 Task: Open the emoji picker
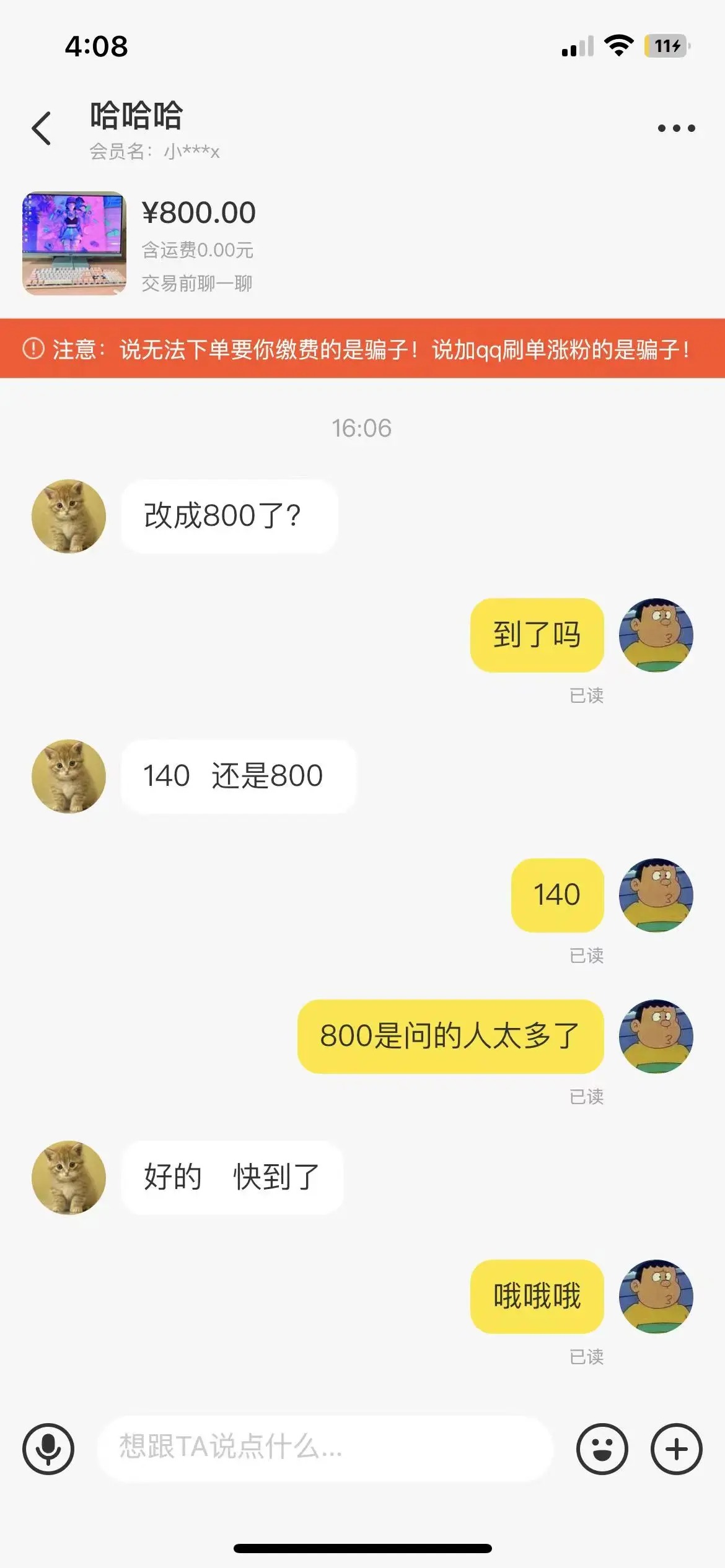coord(602,1449)
